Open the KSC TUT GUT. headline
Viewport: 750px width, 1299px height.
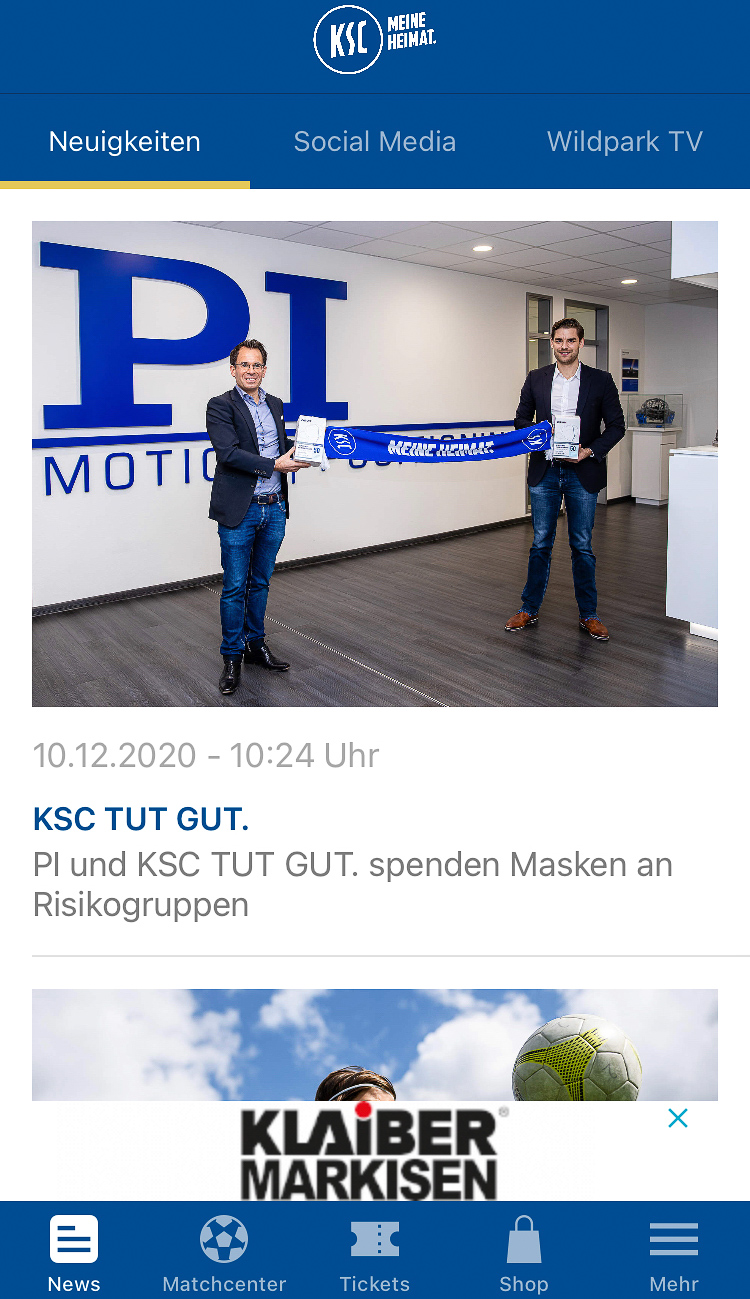coord(141,819)
